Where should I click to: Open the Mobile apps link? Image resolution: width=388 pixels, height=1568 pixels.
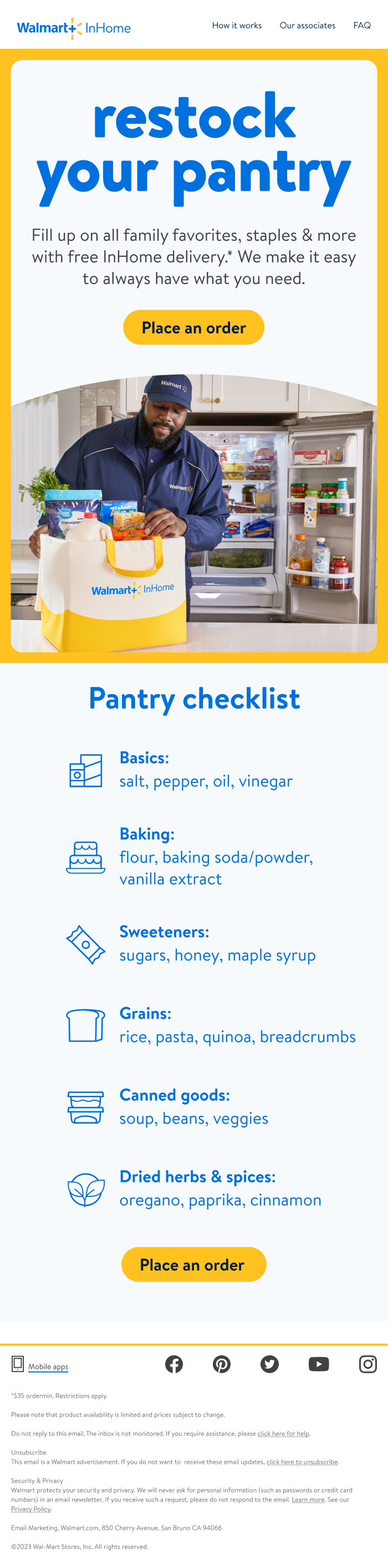click(48, 1367)
